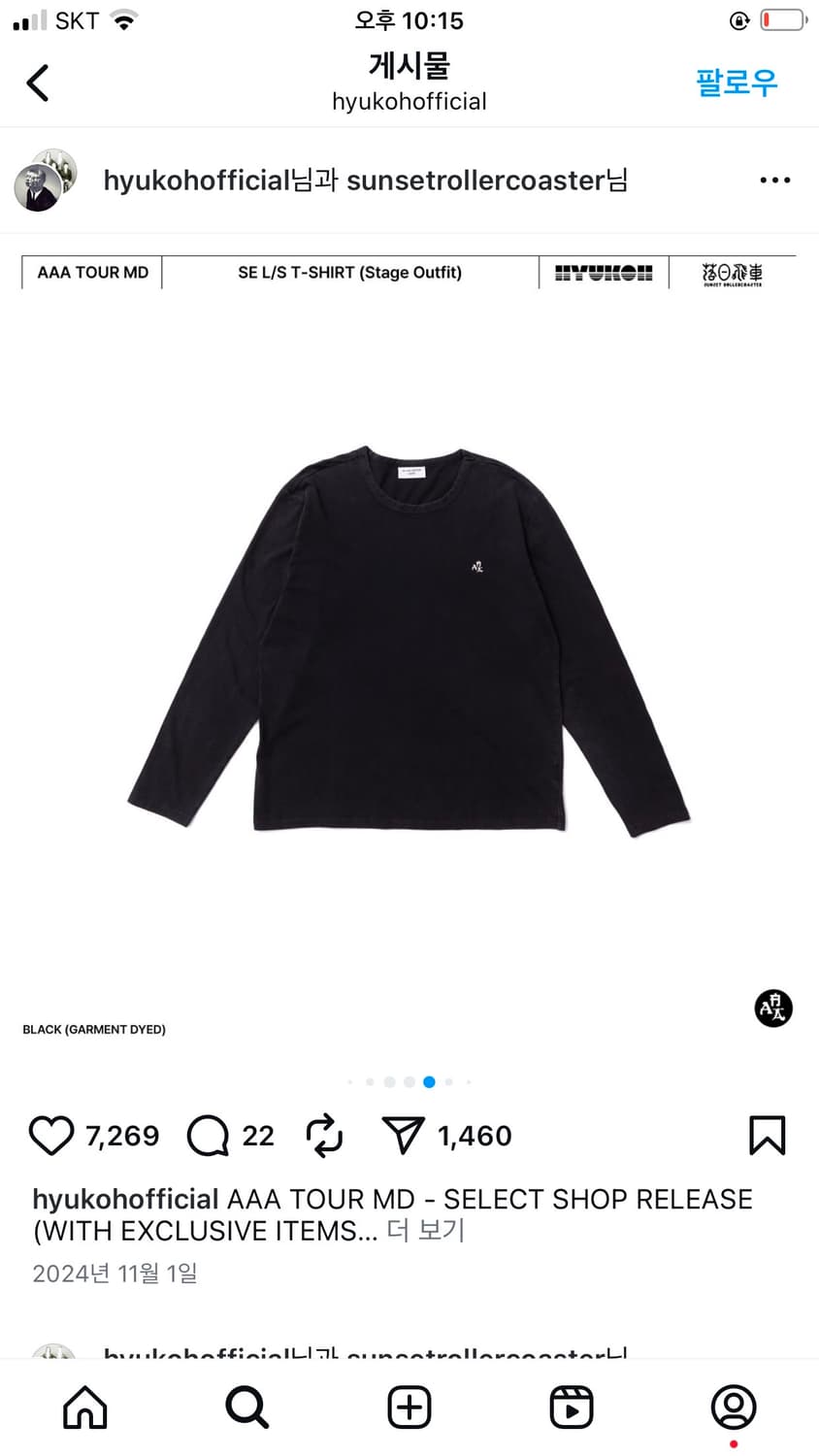Switch to the Reels tab

point(572,1406)
